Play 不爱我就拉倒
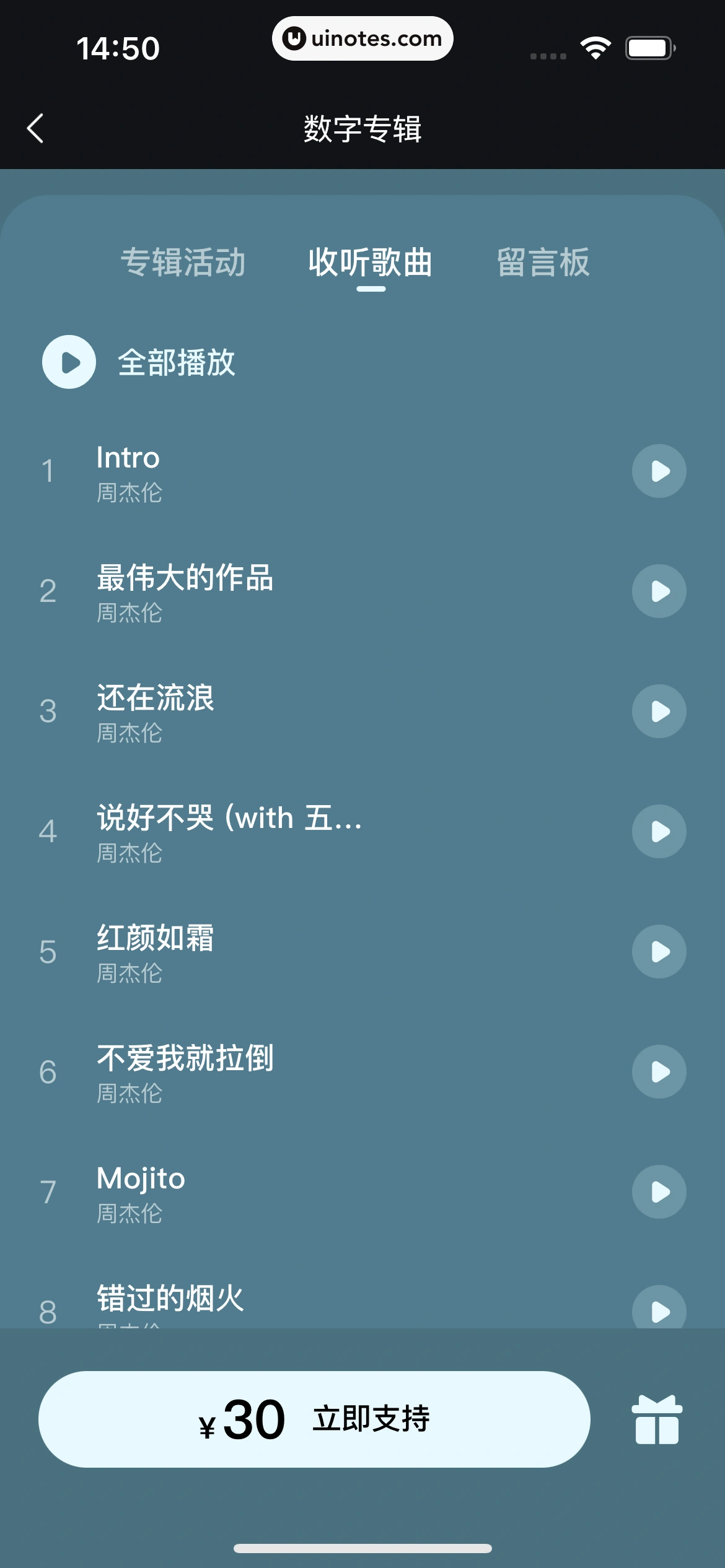This screenshot has width=725, height=1568. (658, 1071)
